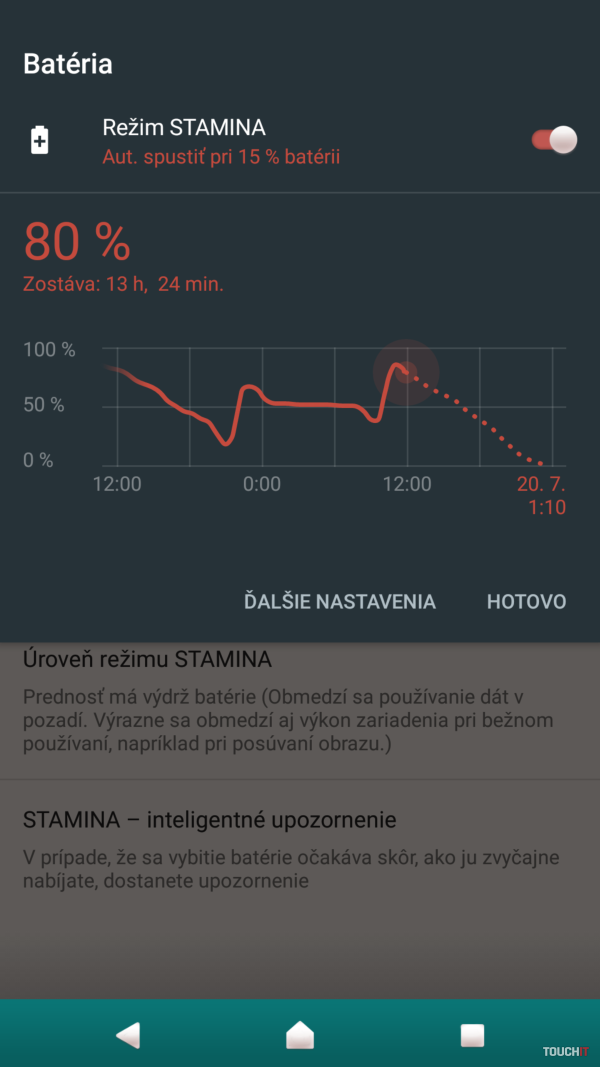The width and height of the screenshot is (600, 1067).
Task: Open recent apps with the square button
Action: coord(472,1035)
